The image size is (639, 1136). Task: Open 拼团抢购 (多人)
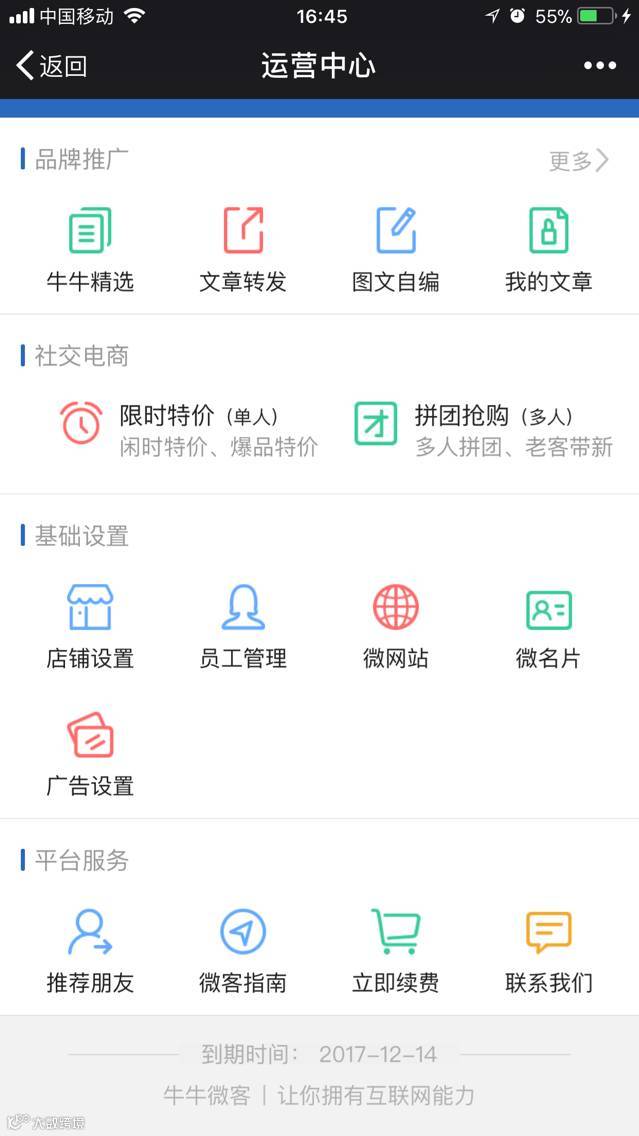483,430
